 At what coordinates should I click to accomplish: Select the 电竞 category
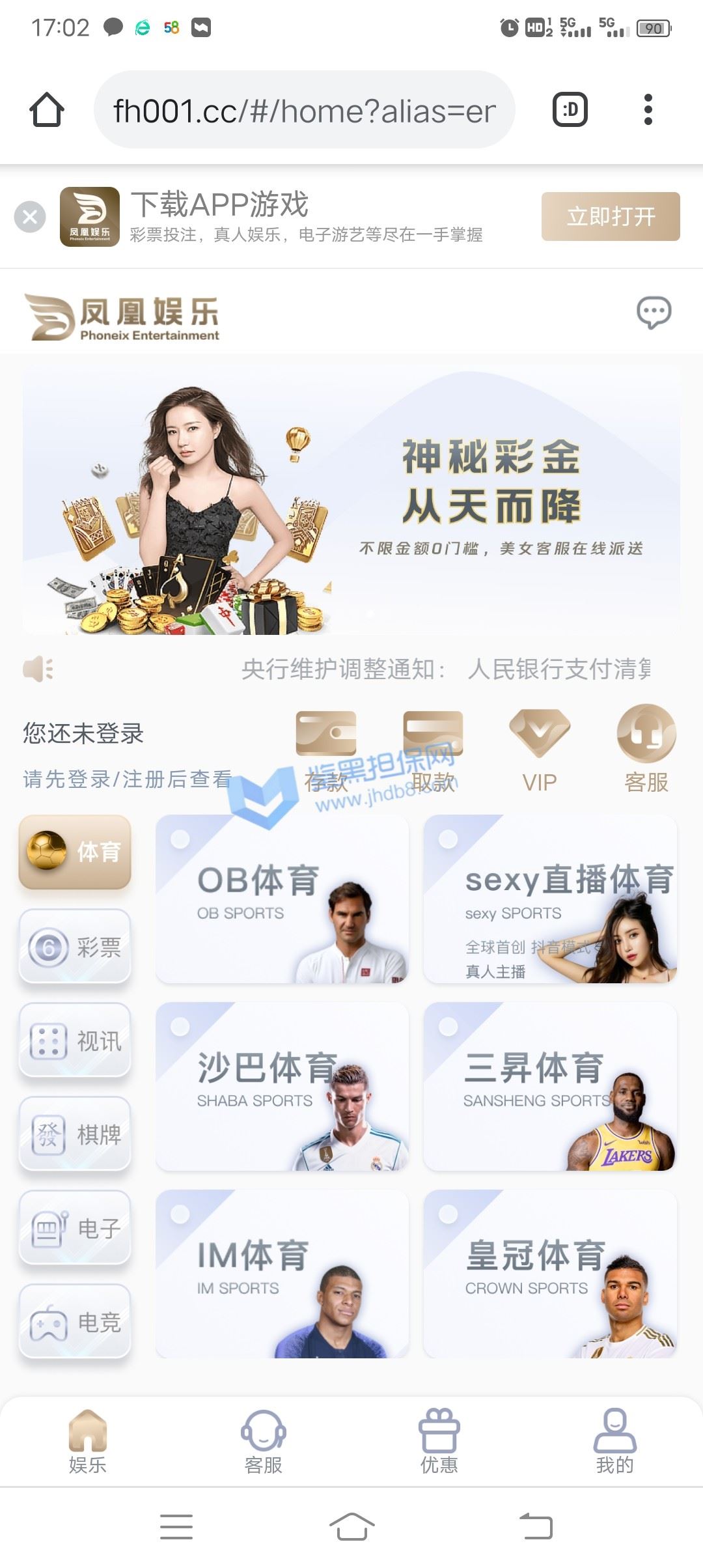(x=75, y=1321)
